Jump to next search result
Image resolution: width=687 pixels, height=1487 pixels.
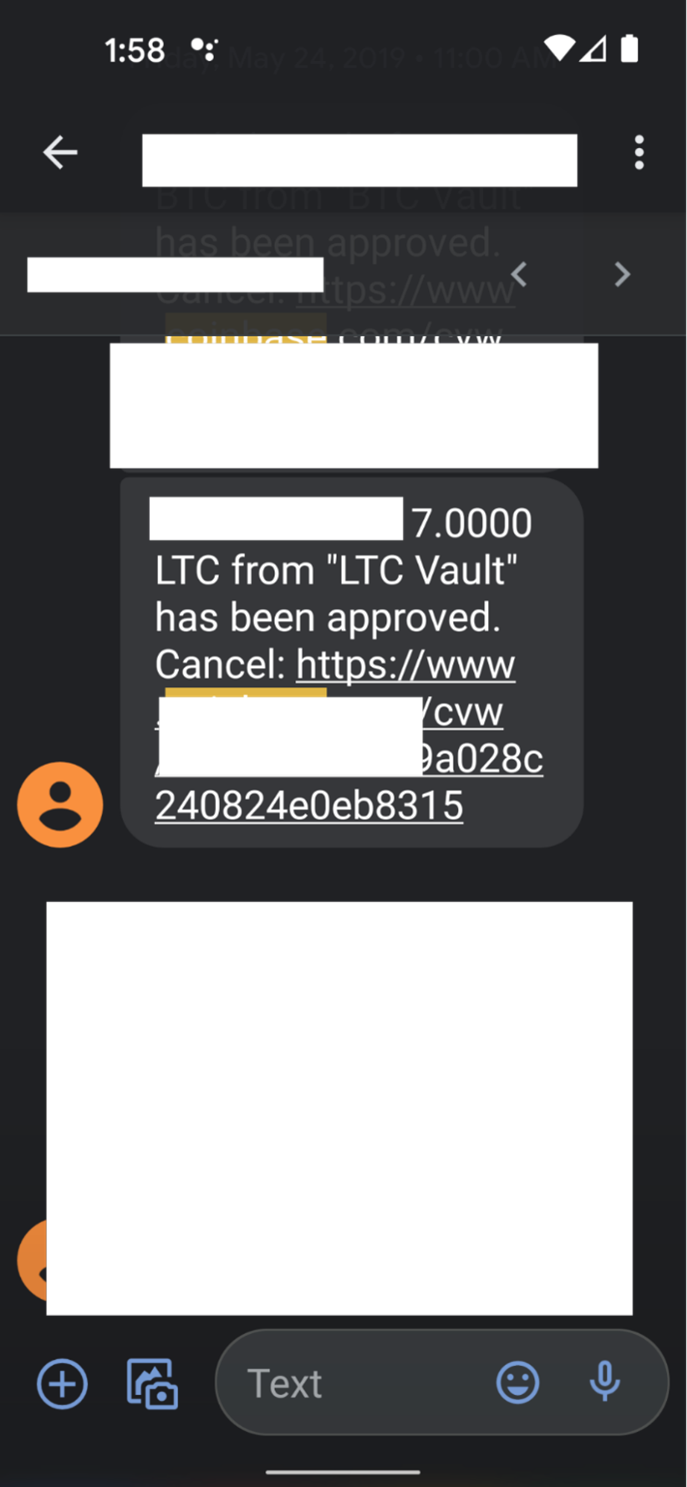(x=622, y=273)
